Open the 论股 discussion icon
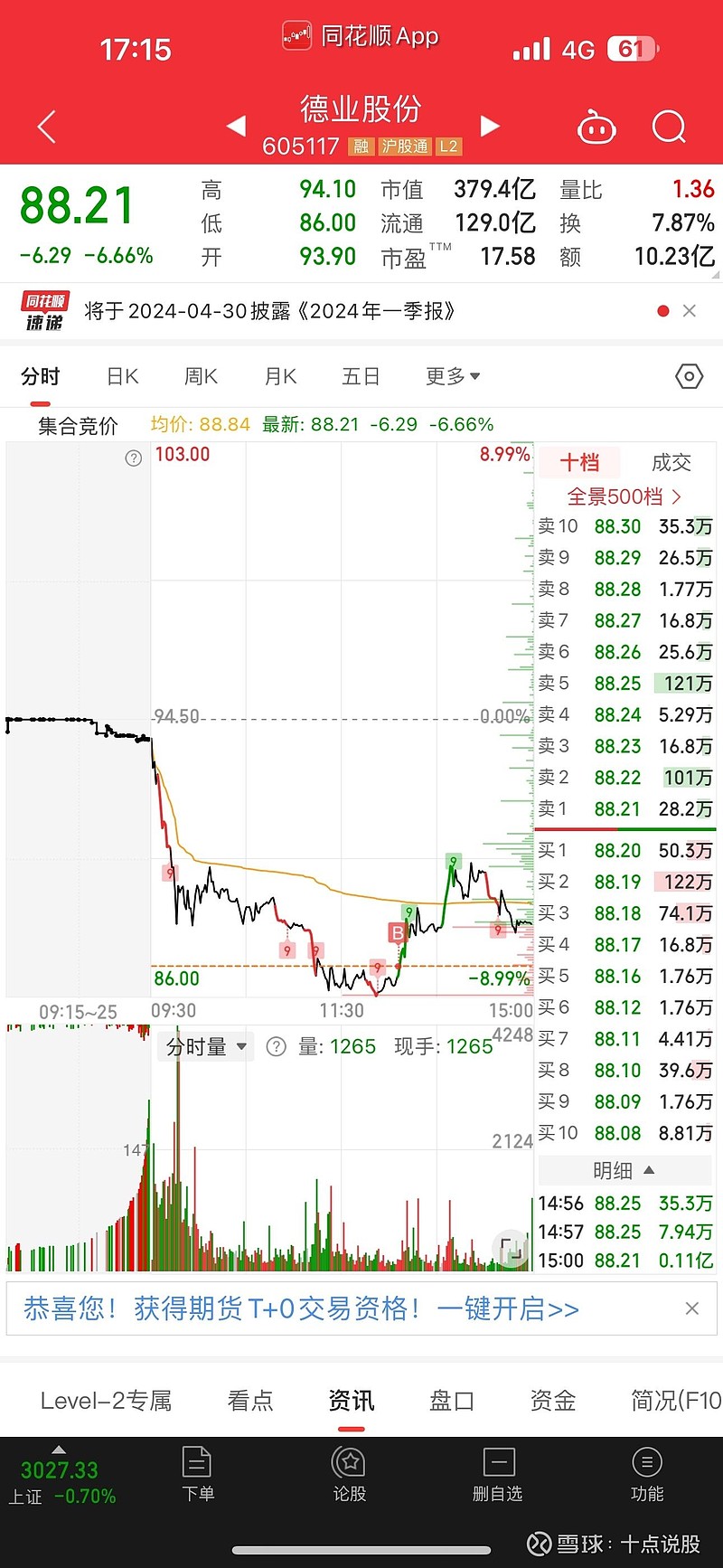Viewport: 723px width, 1568px height. tap(349, 1474)
